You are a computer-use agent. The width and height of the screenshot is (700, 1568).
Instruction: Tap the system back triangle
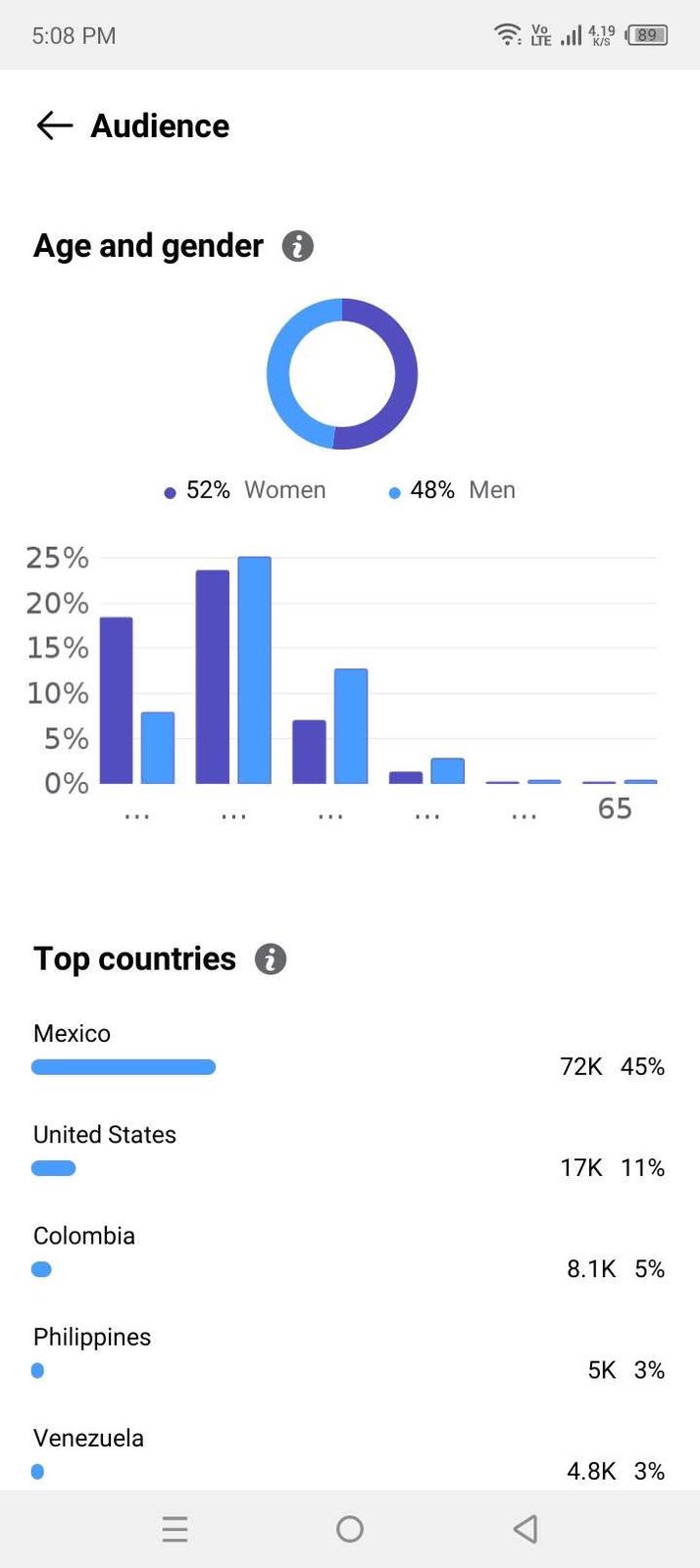point(525,1529)
